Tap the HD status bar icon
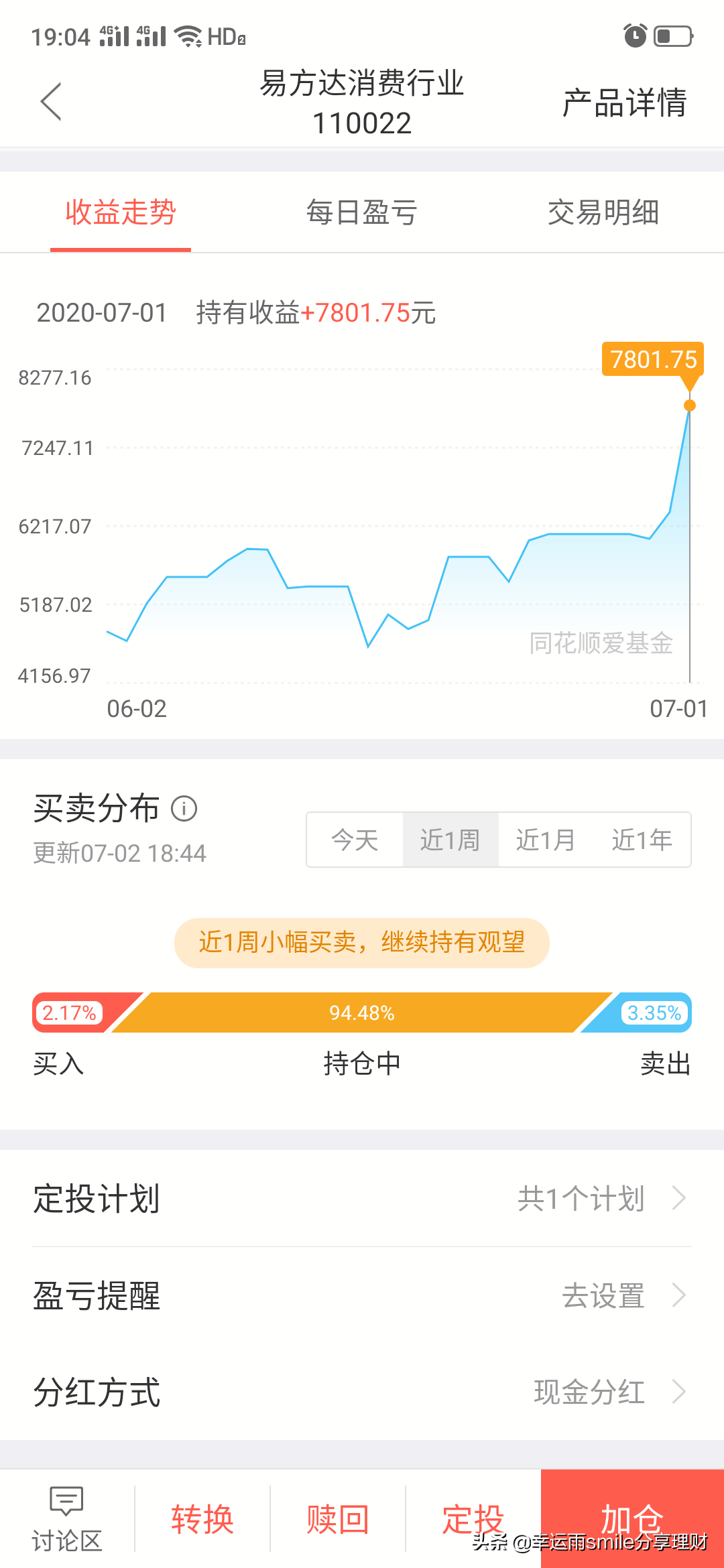Image resolution: width=724 pixels, height=1568 pixels. point(225,36)
